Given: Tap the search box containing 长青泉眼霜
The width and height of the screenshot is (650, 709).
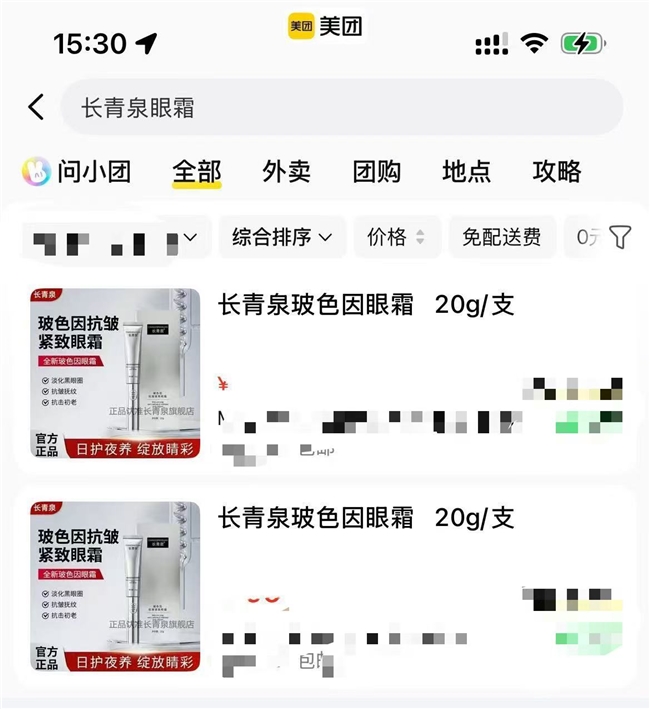Looking at the screenshot, I should click(340, 107).
